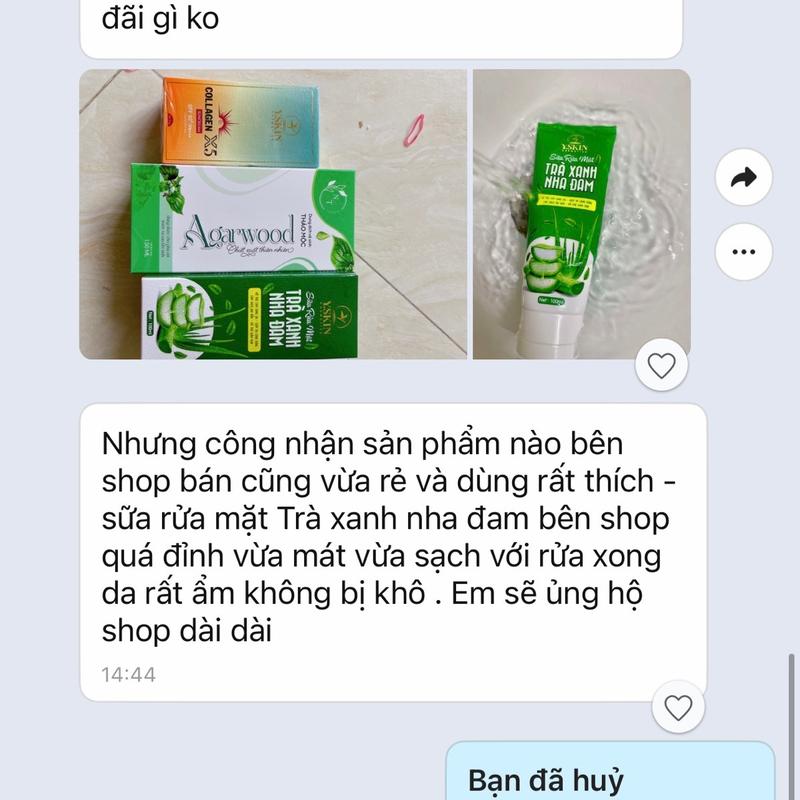The height and width of the screenshot is (800, 800).
Task: Open the photo of three product boxes
Action: click(x=272, y=214)
